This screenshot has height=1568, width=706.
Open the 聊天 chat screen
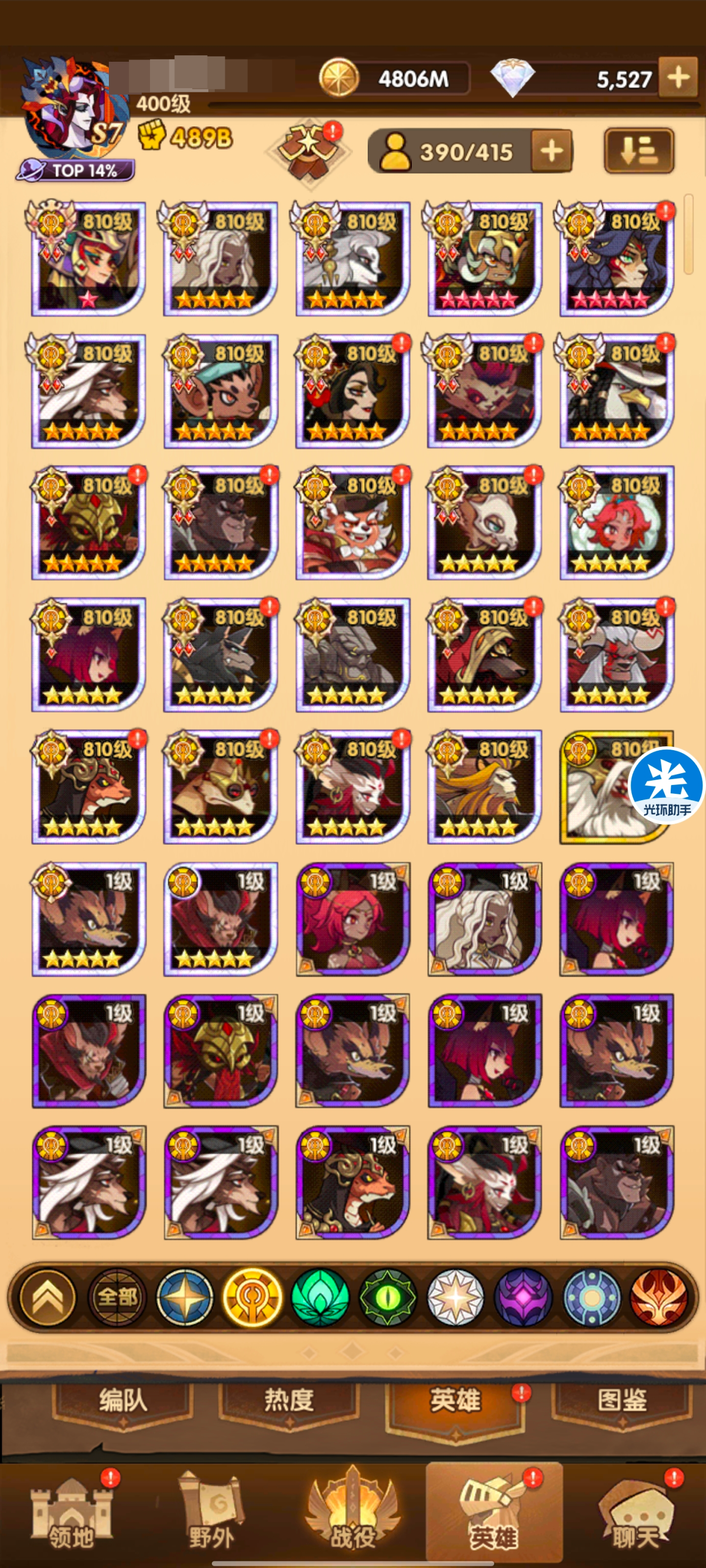[x=635, y=1516]
